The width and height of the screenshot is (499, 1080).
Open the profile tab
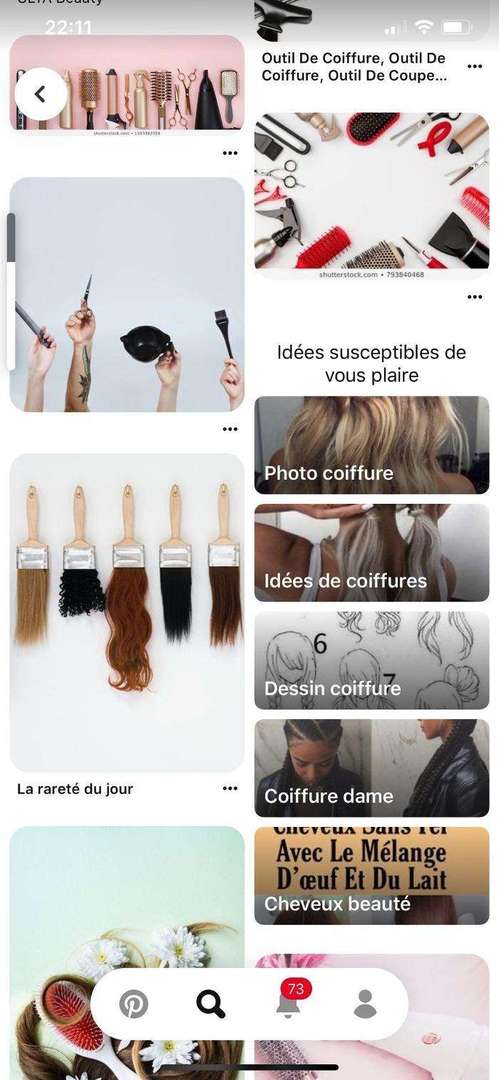(365, 1004)
